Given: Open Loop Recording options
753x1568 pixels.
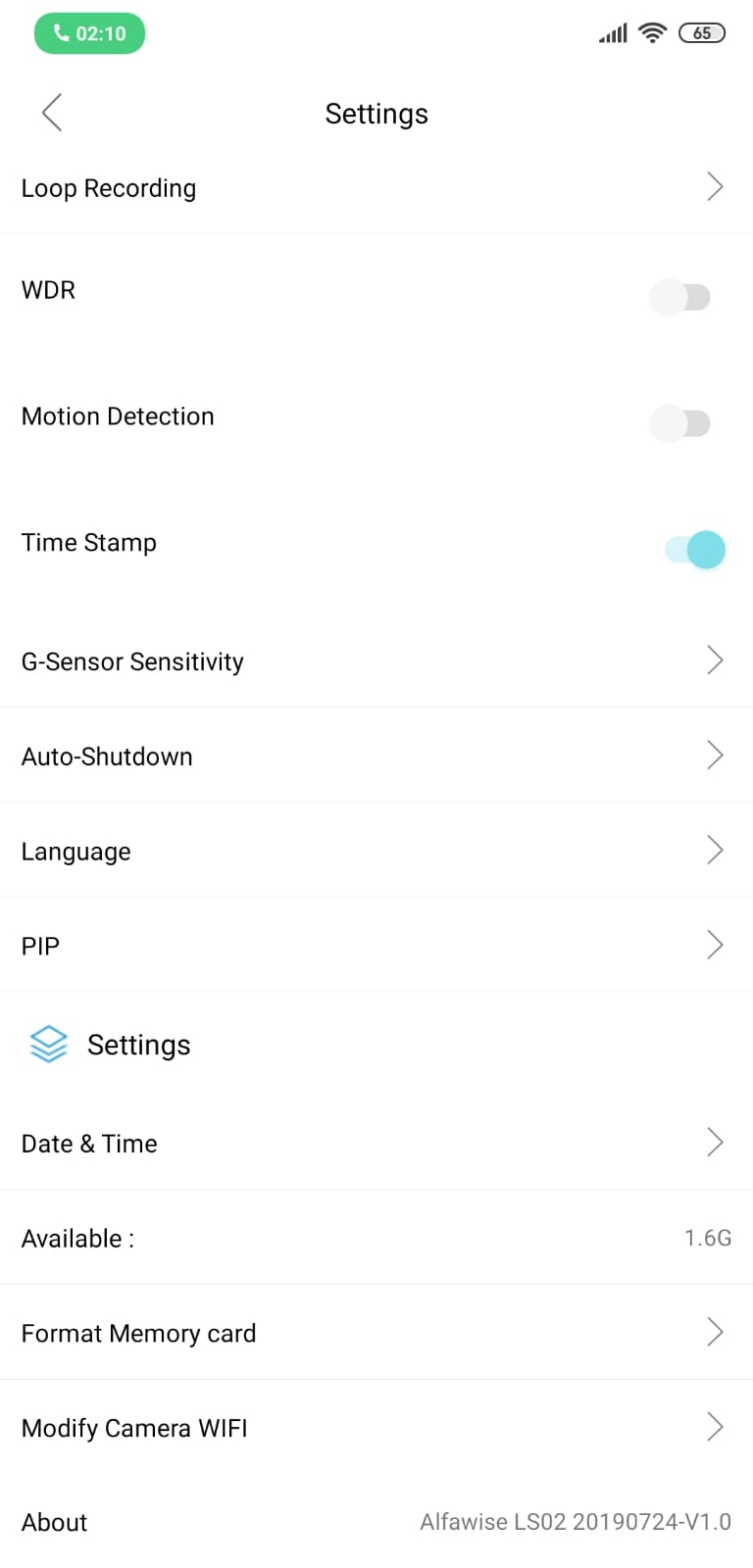Looking at the screenshot, I should pos(376,187).
